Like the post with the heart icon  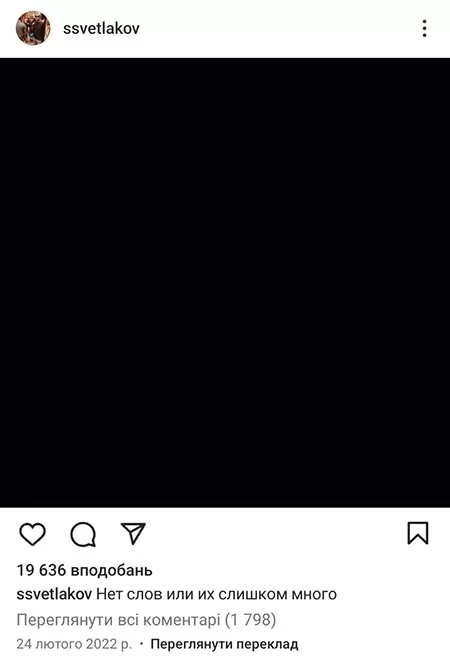(x=33, y=534)
